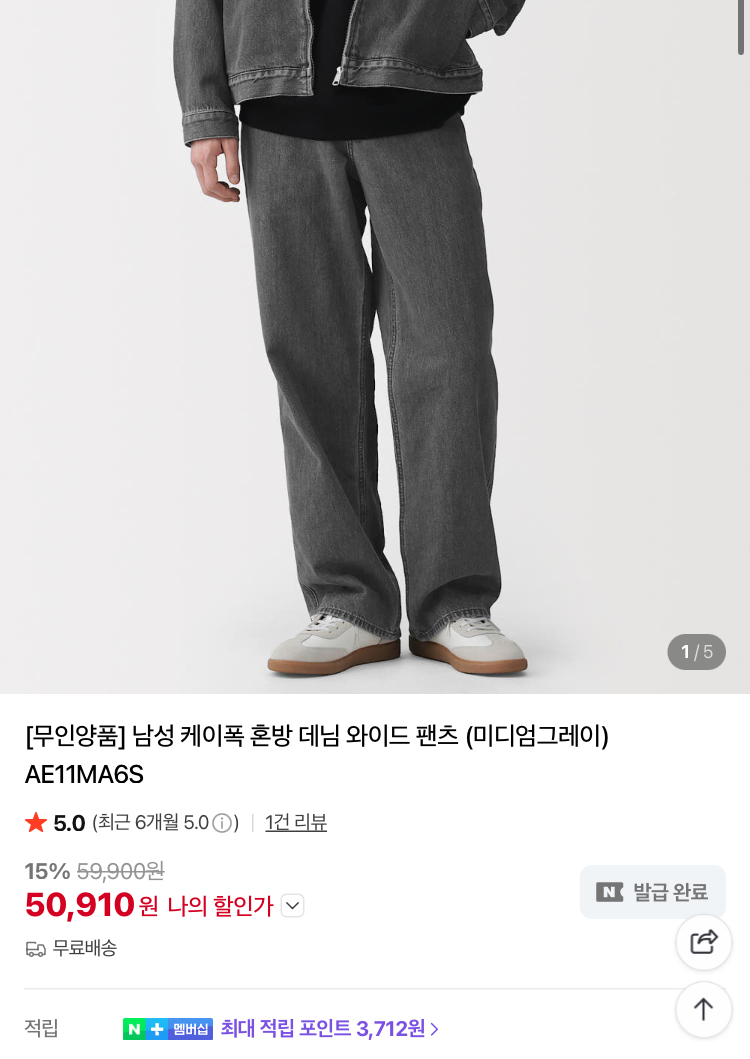The width and height of the screenshot is (750, 1059).
Task: Open the product photo of denim pants
Action: [x=375, y=346]
